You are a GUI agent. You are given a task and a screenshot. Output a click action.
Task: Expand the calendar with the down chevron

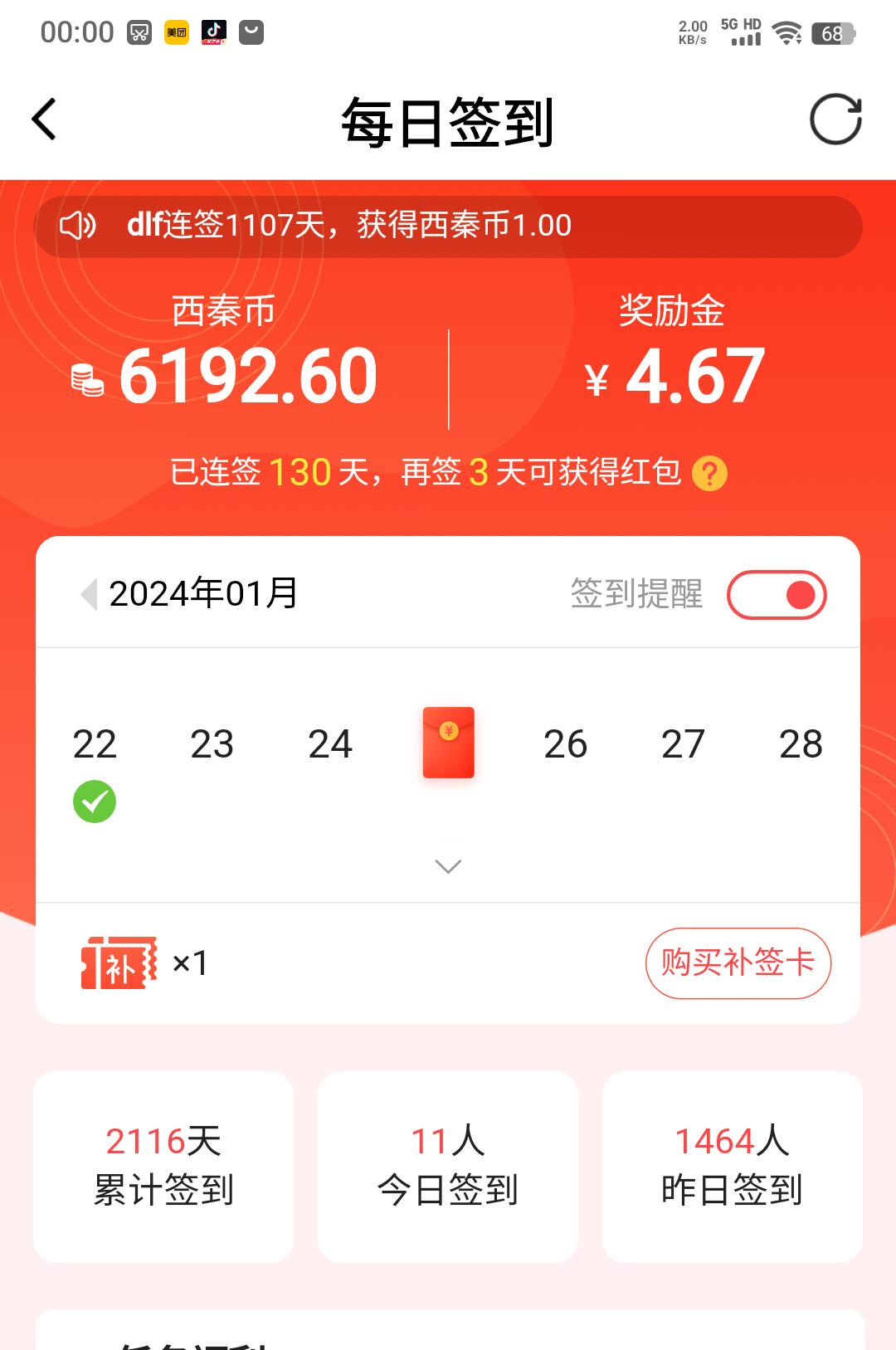coord(448,866)
